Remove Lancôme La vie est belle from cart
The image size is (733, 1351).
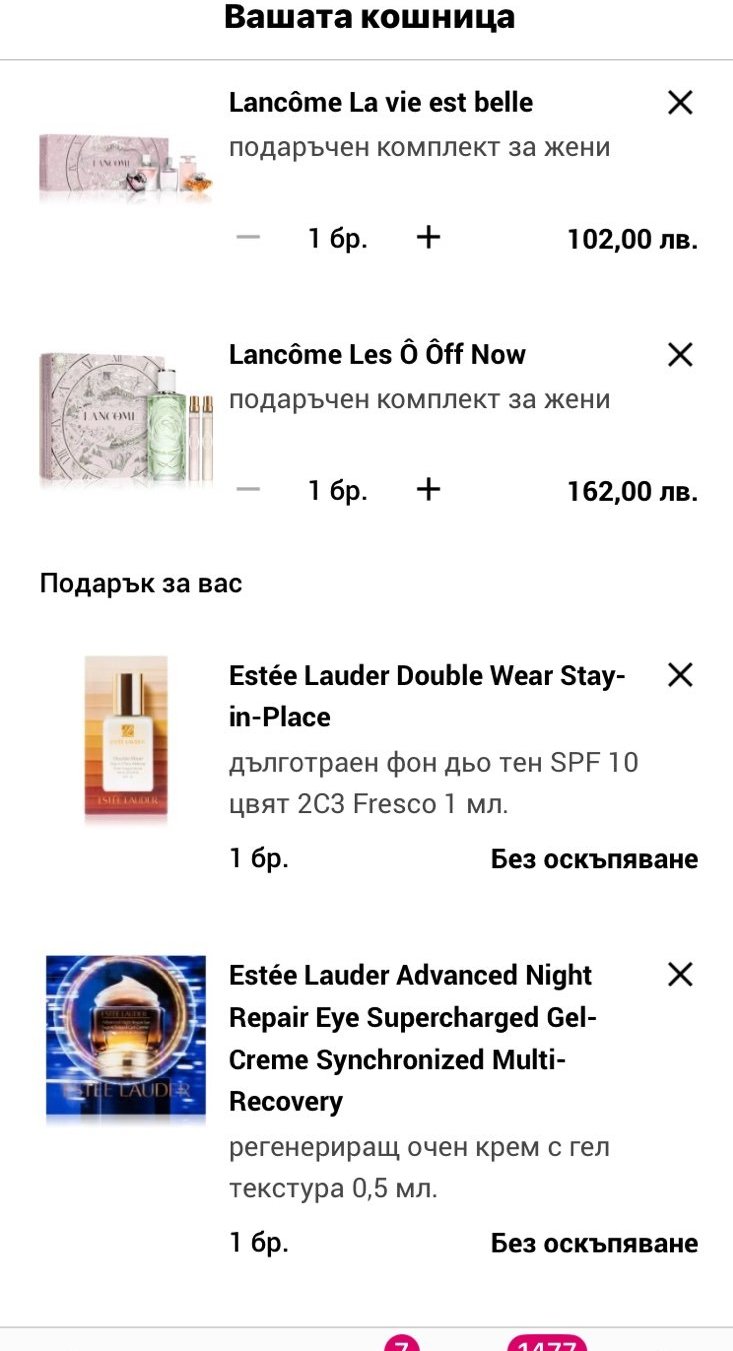click(680, 102)
